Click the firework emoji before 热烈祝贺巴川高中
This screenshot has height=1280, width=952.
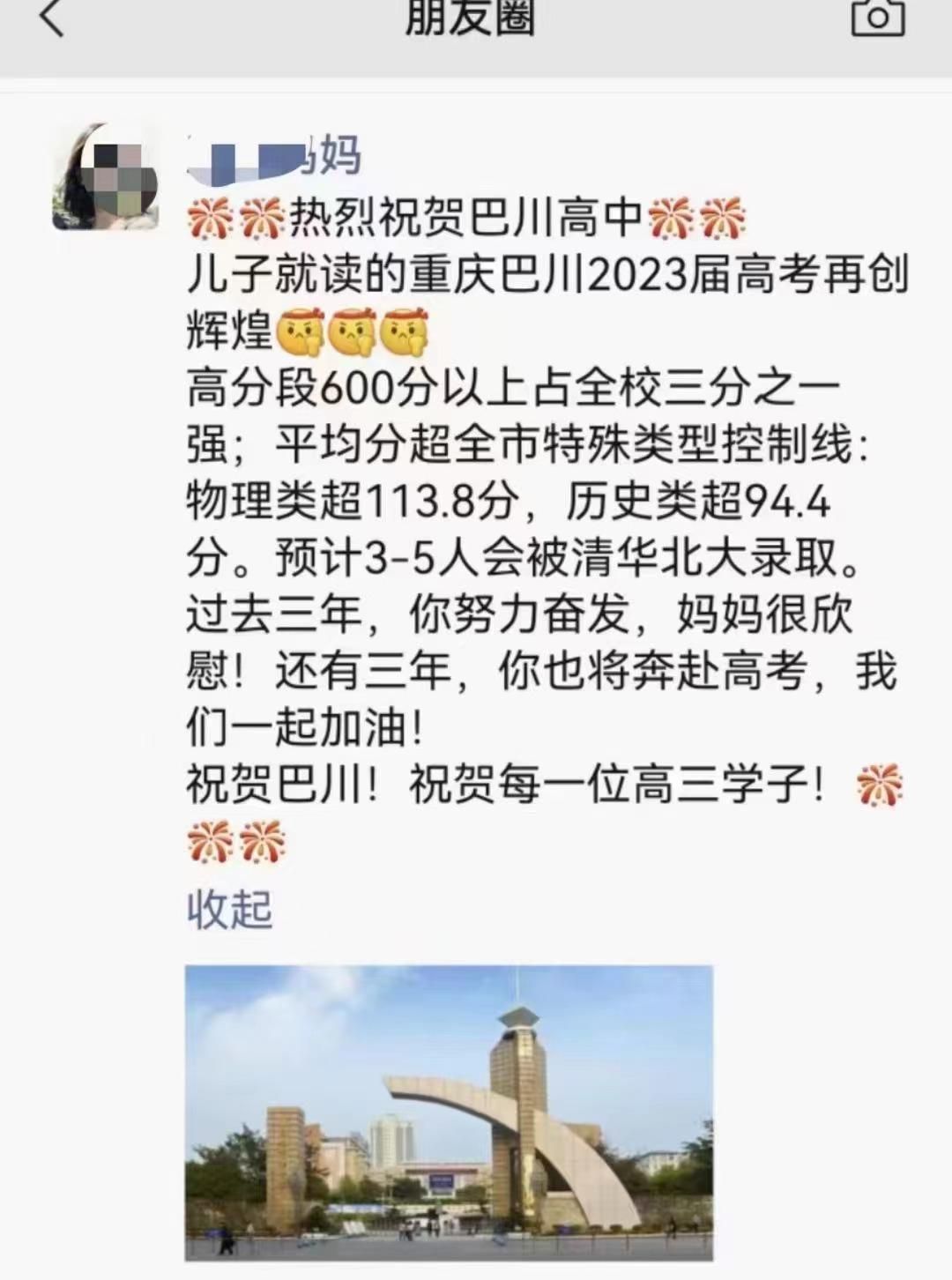[211, 218]
